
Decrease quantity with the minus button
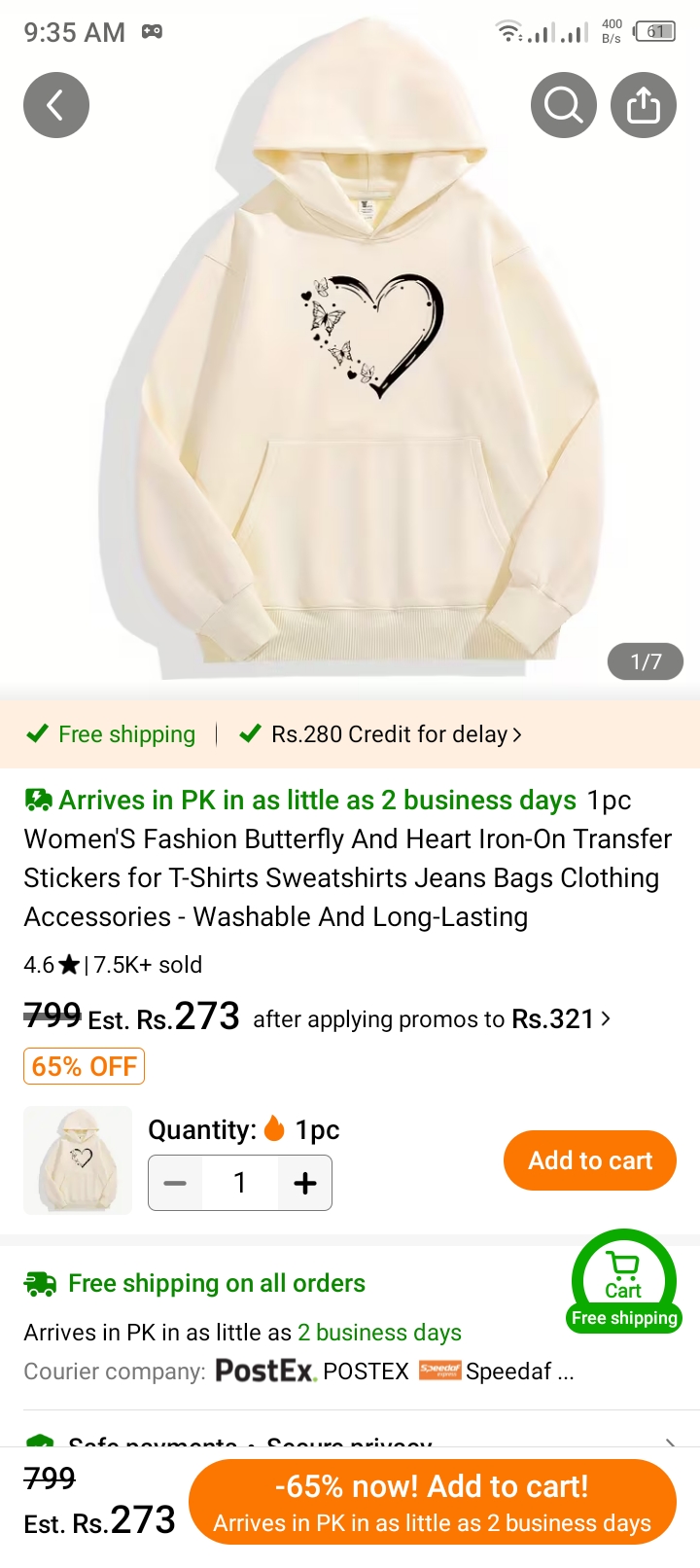coord(176,1183)
